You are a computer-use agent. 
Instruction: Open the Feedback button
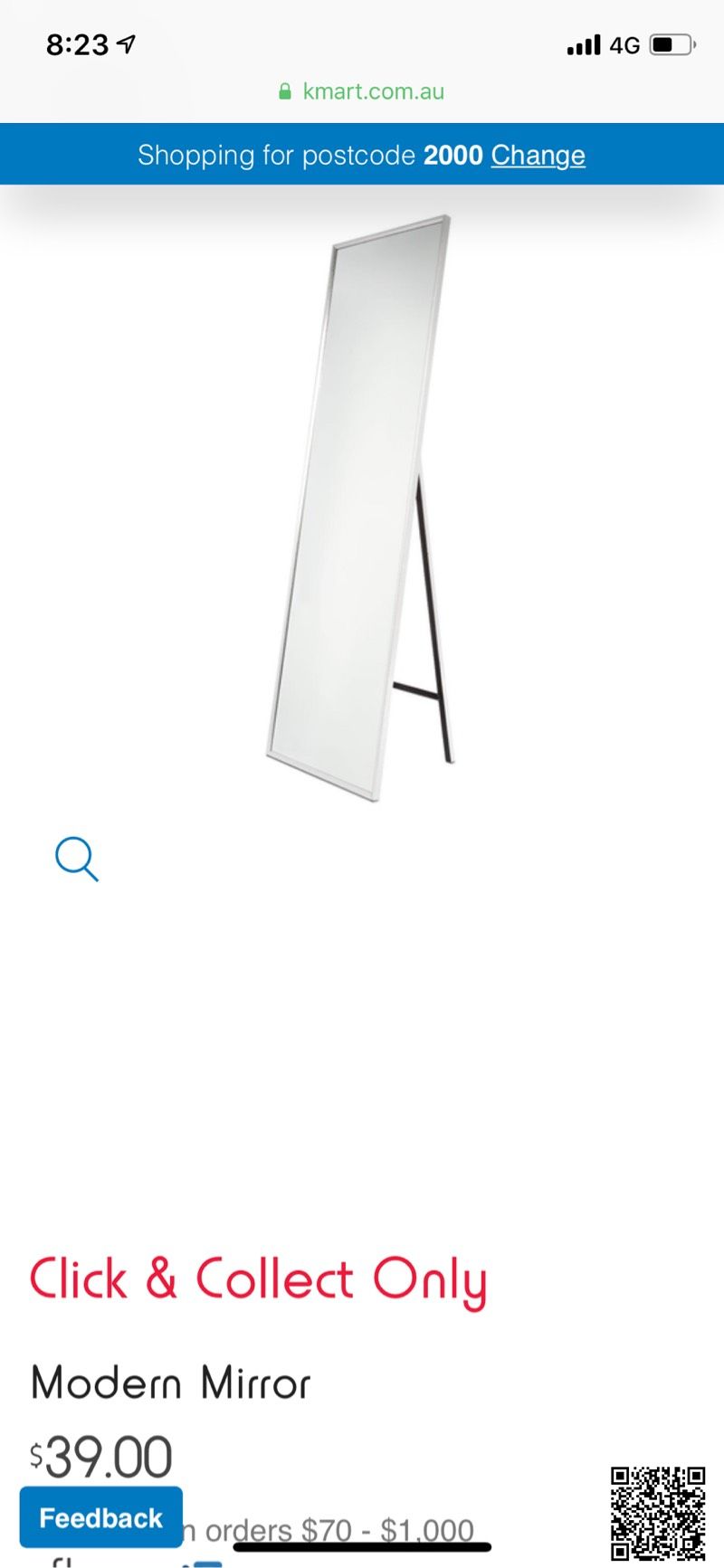click(x=100, y=1517)
